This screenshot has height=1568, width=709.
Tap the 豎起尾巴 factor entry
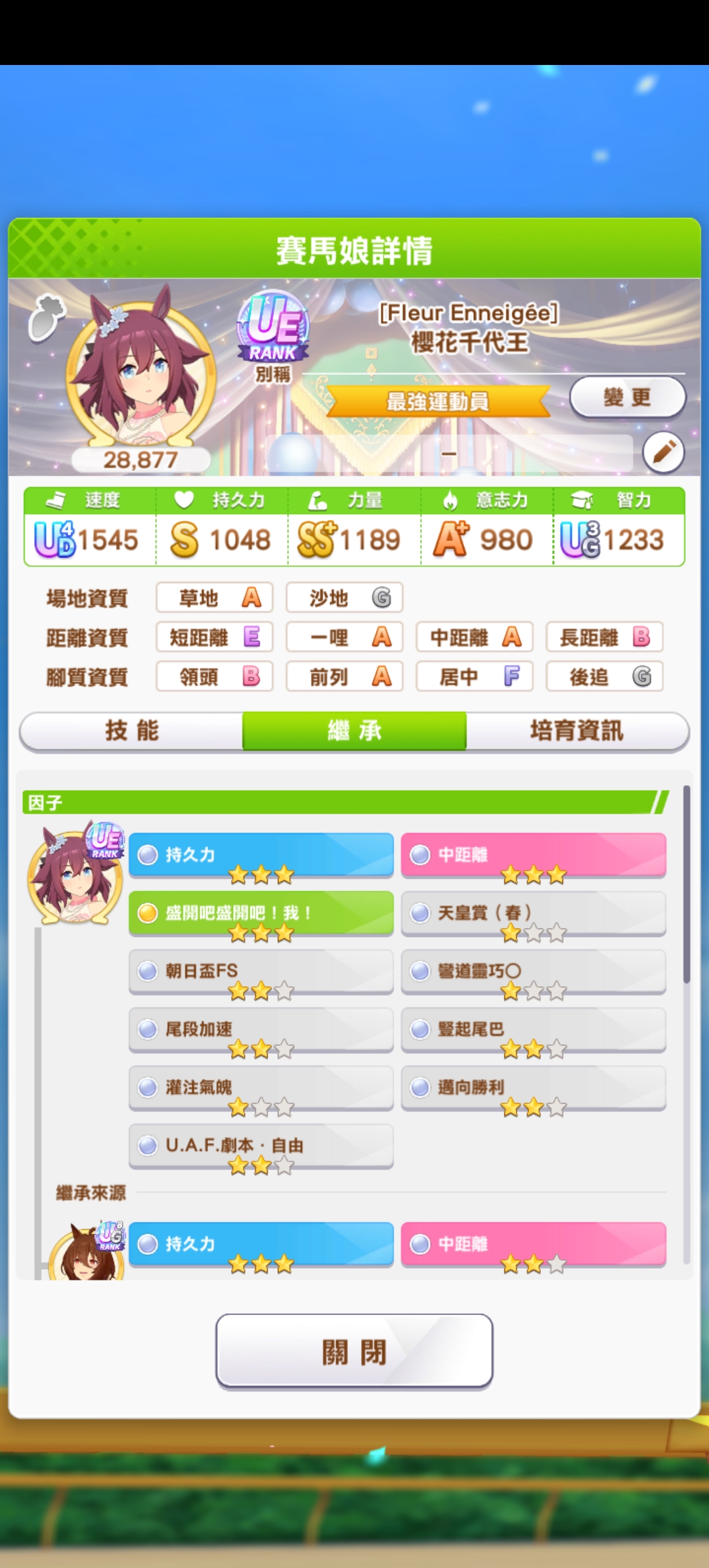pyautogui.click(x=533, y=1029)
